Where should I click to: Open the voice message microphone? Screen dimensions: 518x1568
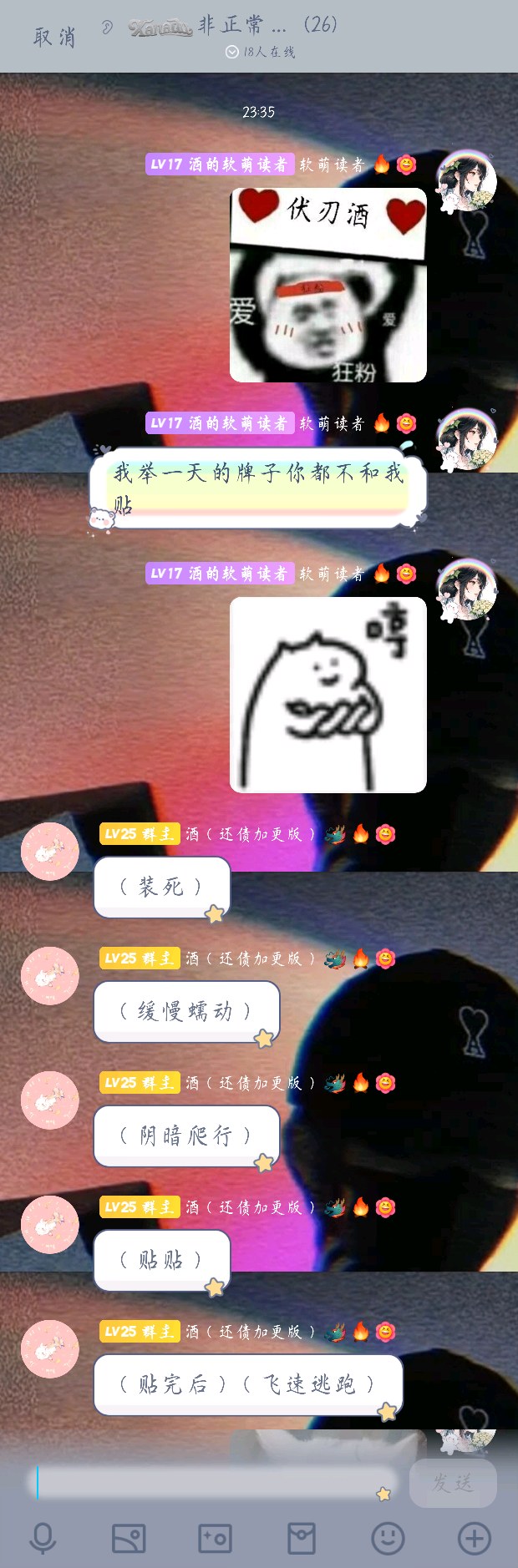[x=43, y=1538]
